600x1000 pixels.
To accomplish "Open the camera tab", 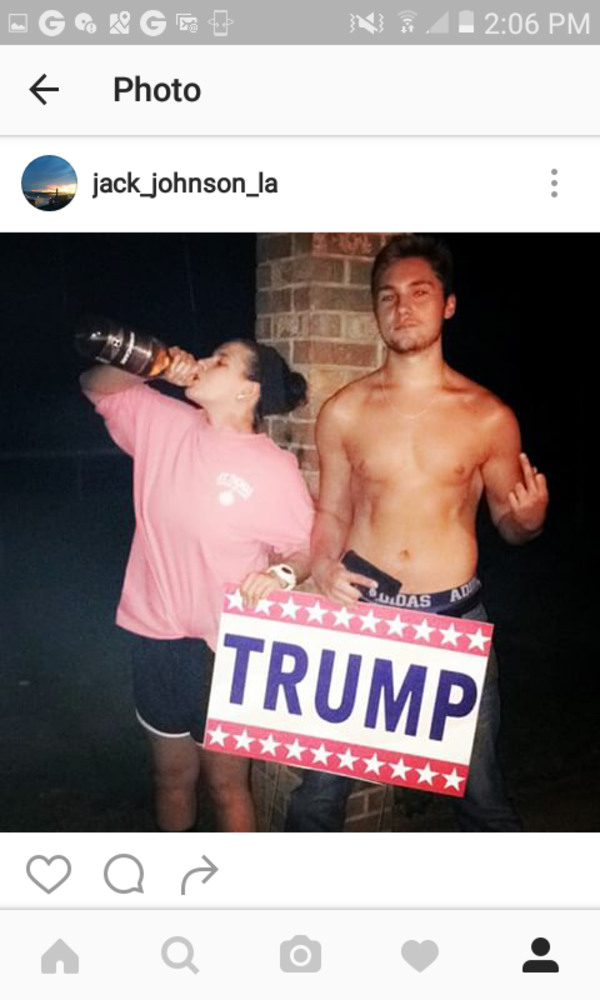I will 300,955.
